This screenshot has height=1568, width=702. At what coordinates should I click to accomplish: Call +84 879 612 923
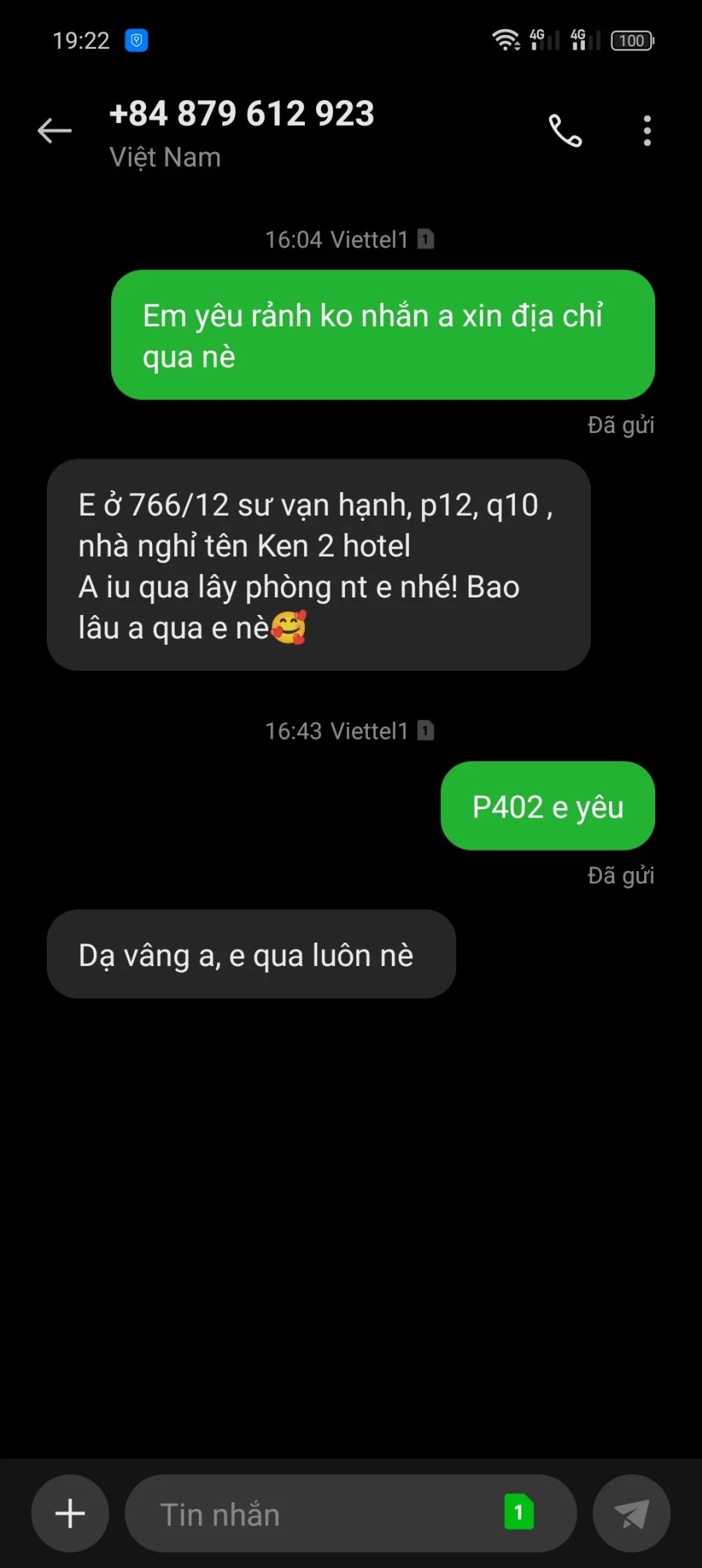pos(565,131)
